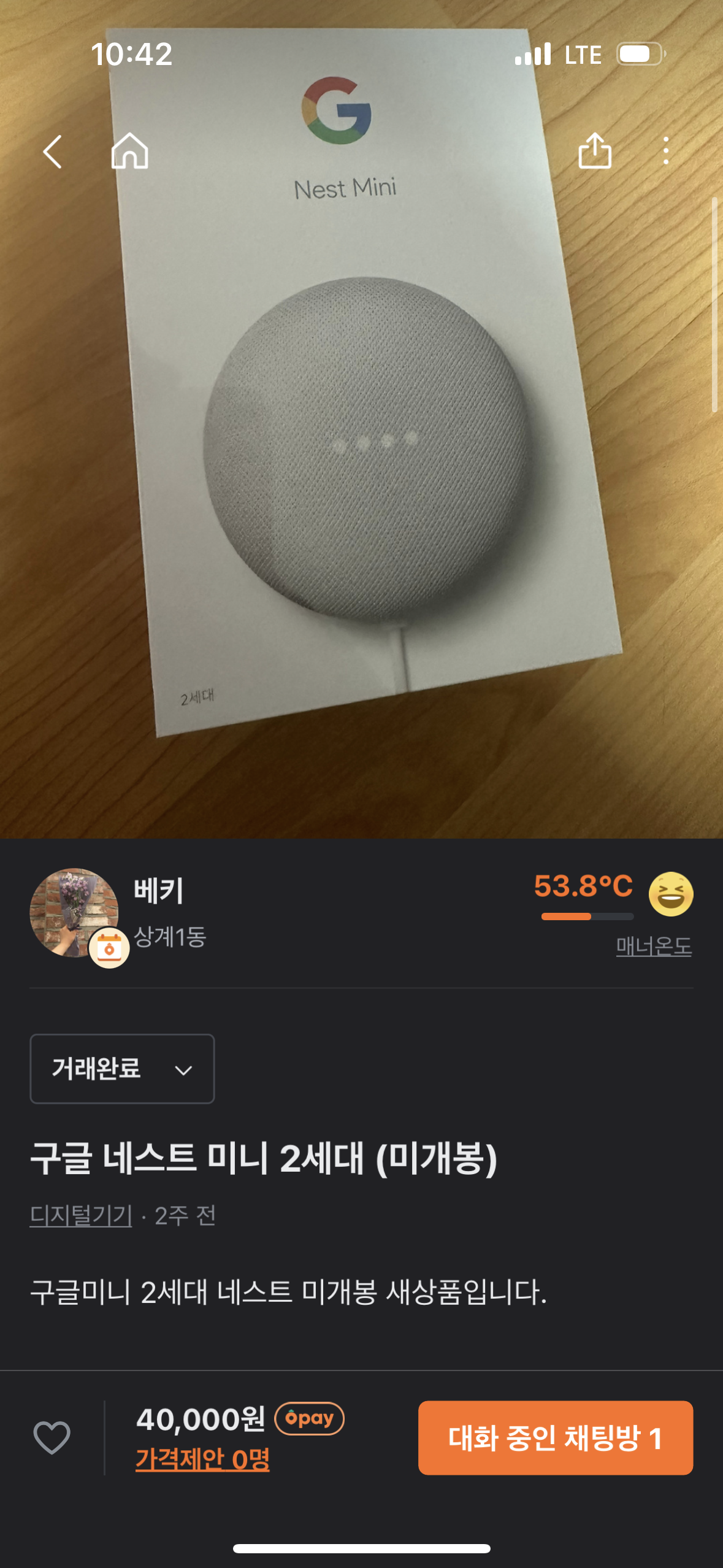Open seller 베키's profile
This screenshot has width=723, height=1568.
(118, 913)
